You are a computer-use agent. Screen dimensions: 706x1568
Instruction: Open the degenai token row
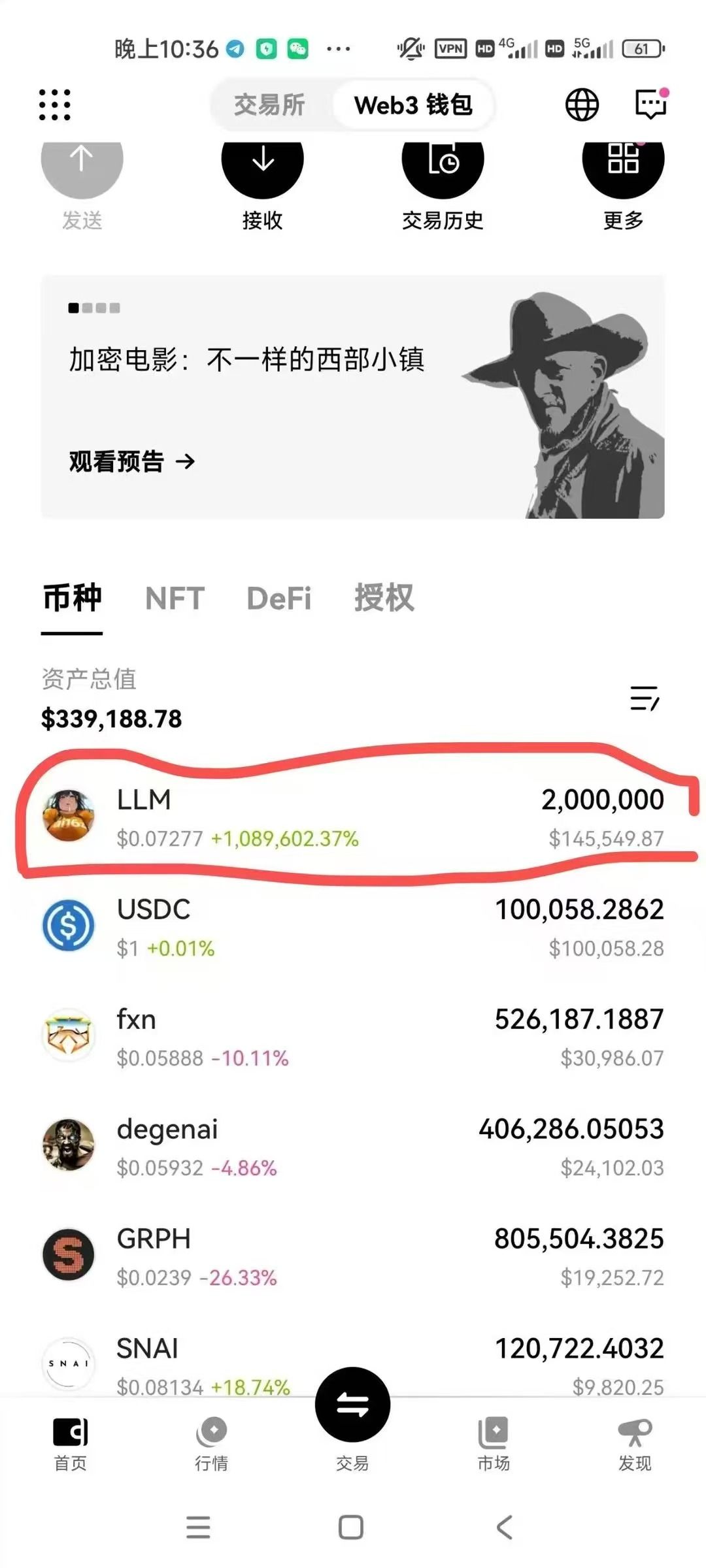point(353,1146)
